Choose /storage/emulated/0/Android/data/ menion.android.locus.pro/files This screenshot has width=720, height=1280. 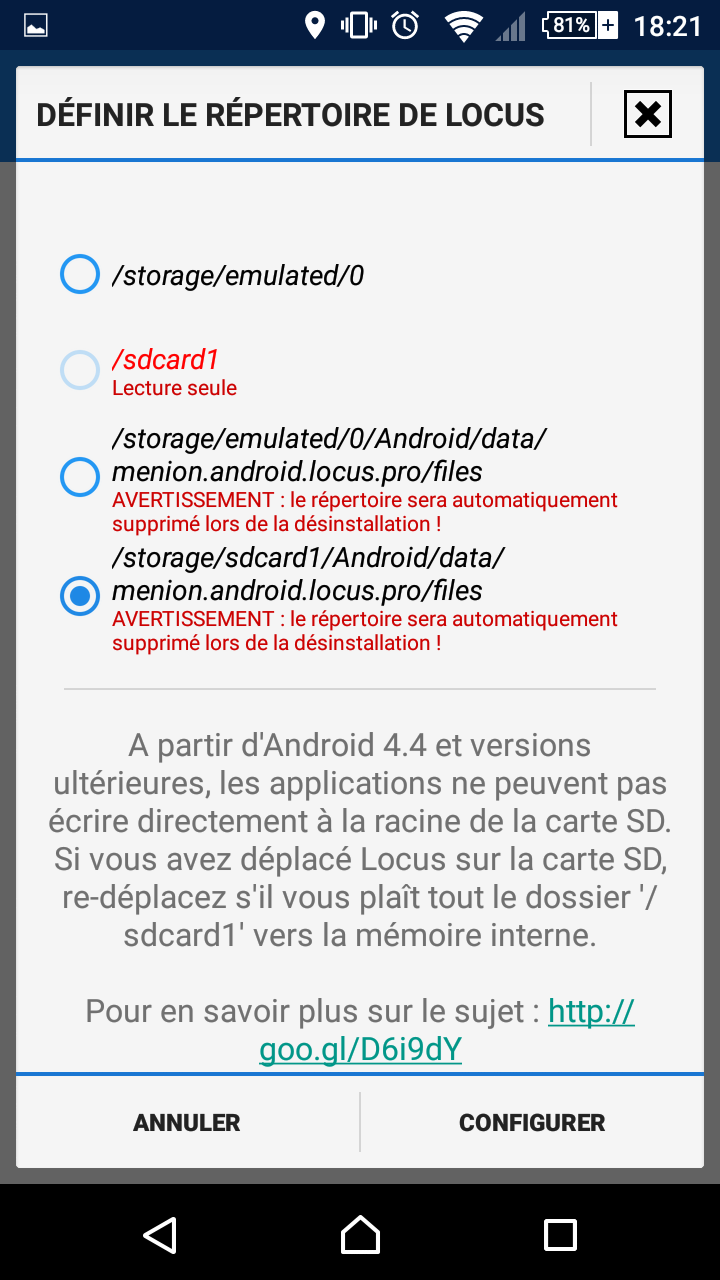point(80,477)
